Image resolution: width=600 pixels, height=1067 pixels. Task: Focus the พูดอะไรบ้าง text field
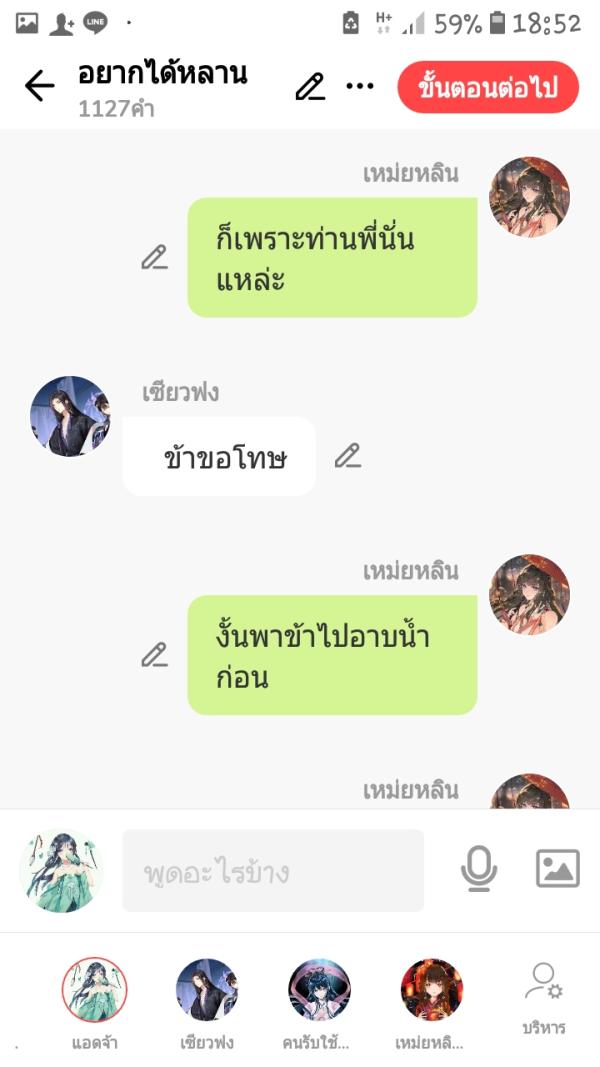coord(272,870)
